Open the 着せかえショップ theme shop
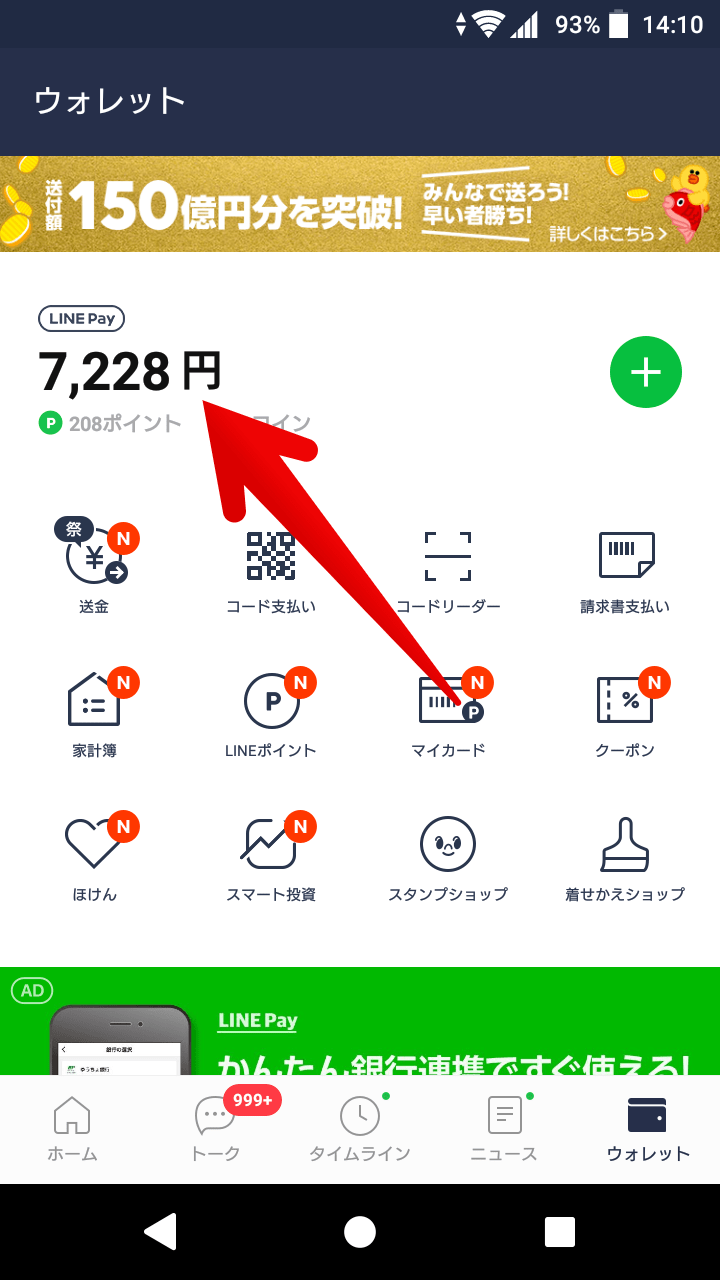The image size is (720, 1280). coord(626,855)
